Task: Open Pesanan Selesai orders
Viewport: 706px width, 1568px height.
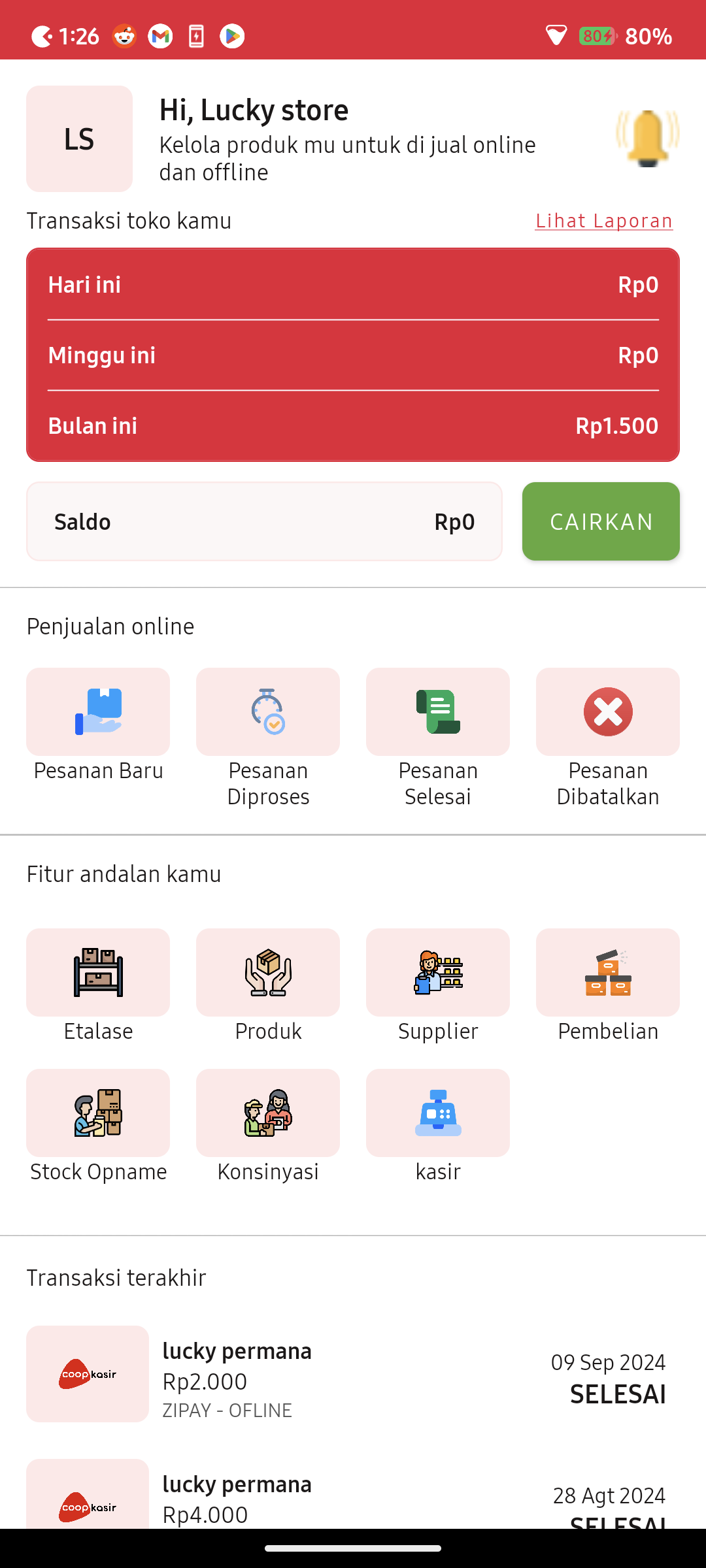Action: coord(438,712)
